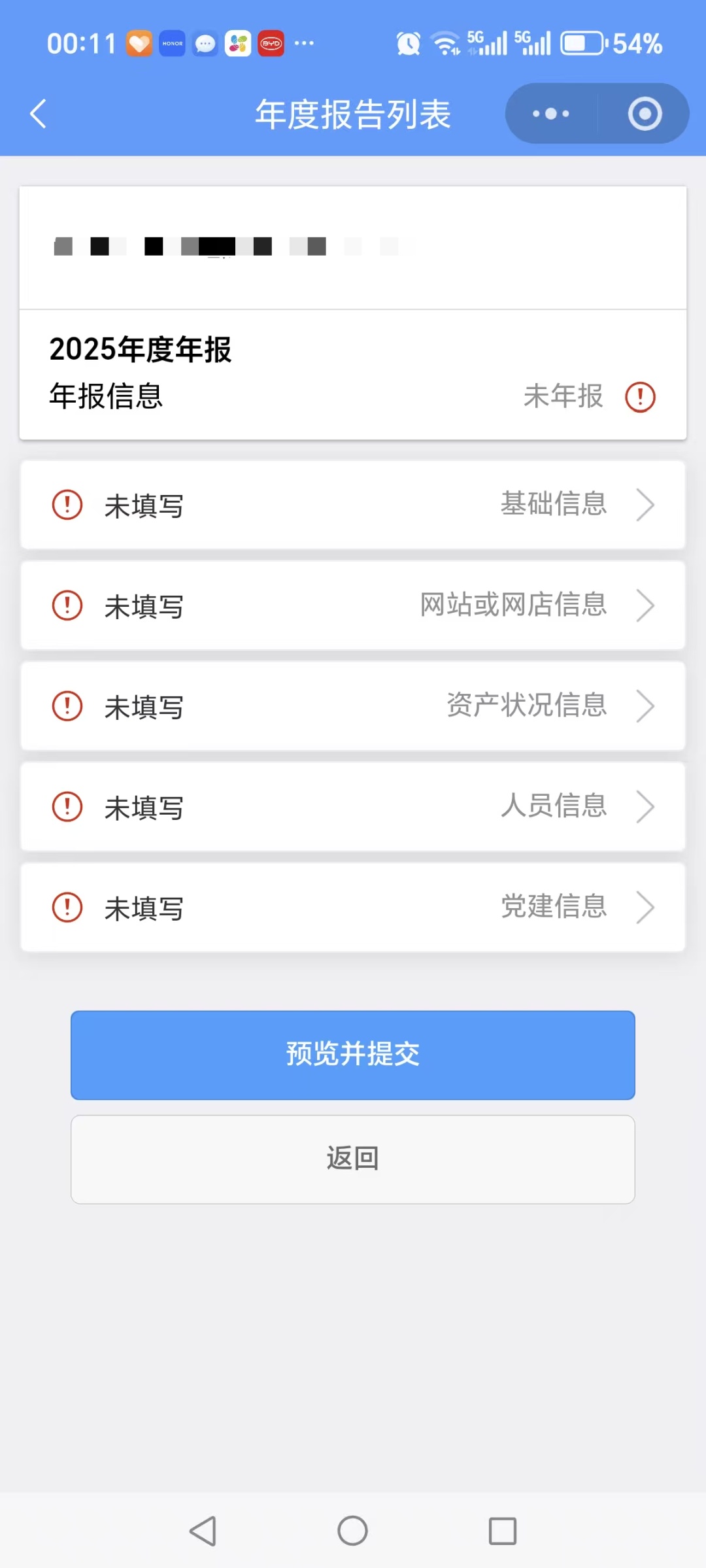Open the 人员信息 section
The width and height of the screenshot is (706, 1568).
click(x=353, y=807)
